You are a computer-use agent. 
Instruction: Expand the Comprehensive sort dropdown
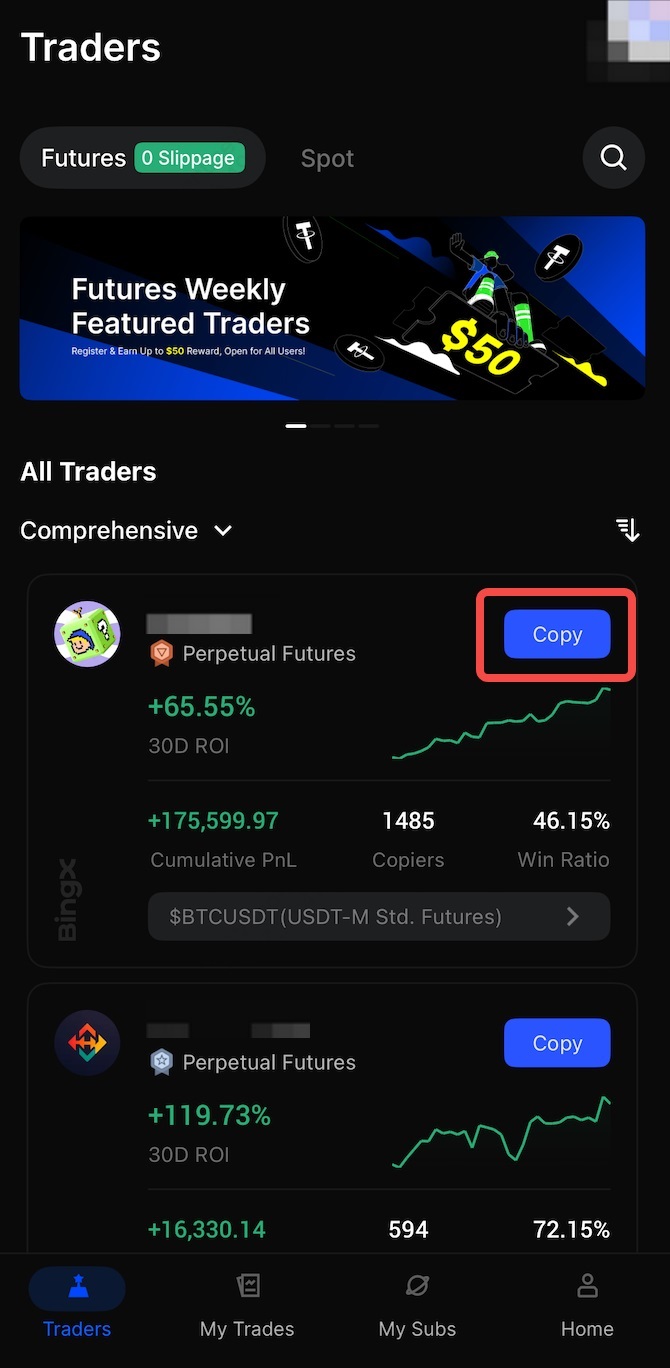[x=127, y=531]
